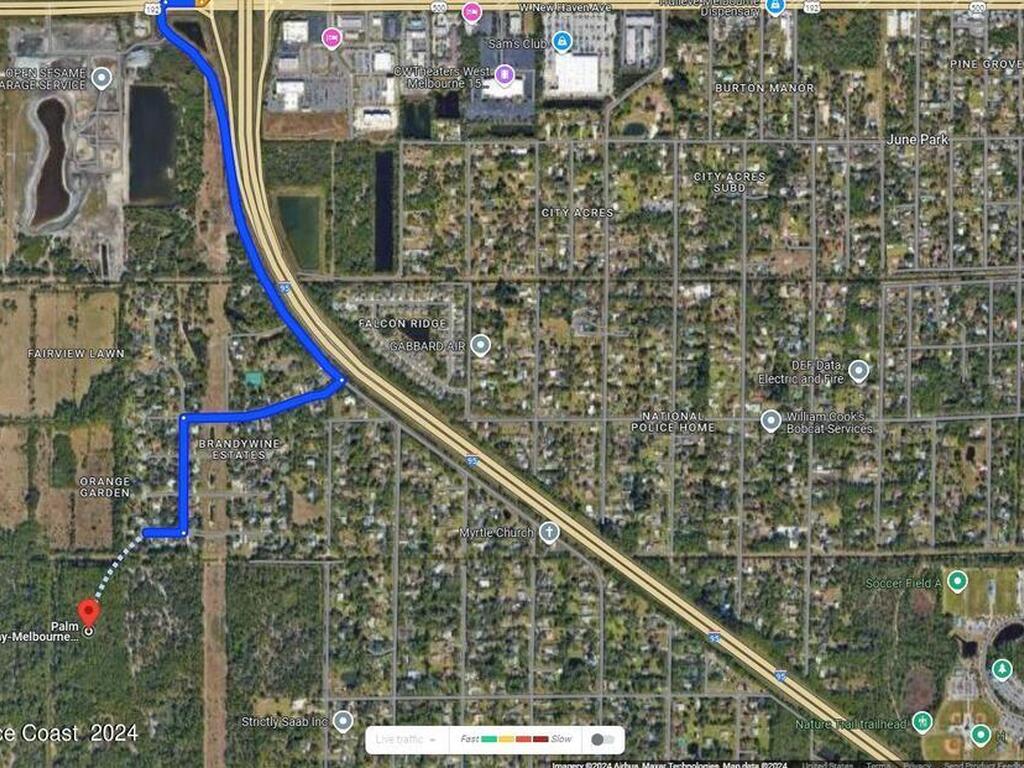Screen dimensions: 1024x768
Task: Open the Soccer Field A marker
Action: 957,581
